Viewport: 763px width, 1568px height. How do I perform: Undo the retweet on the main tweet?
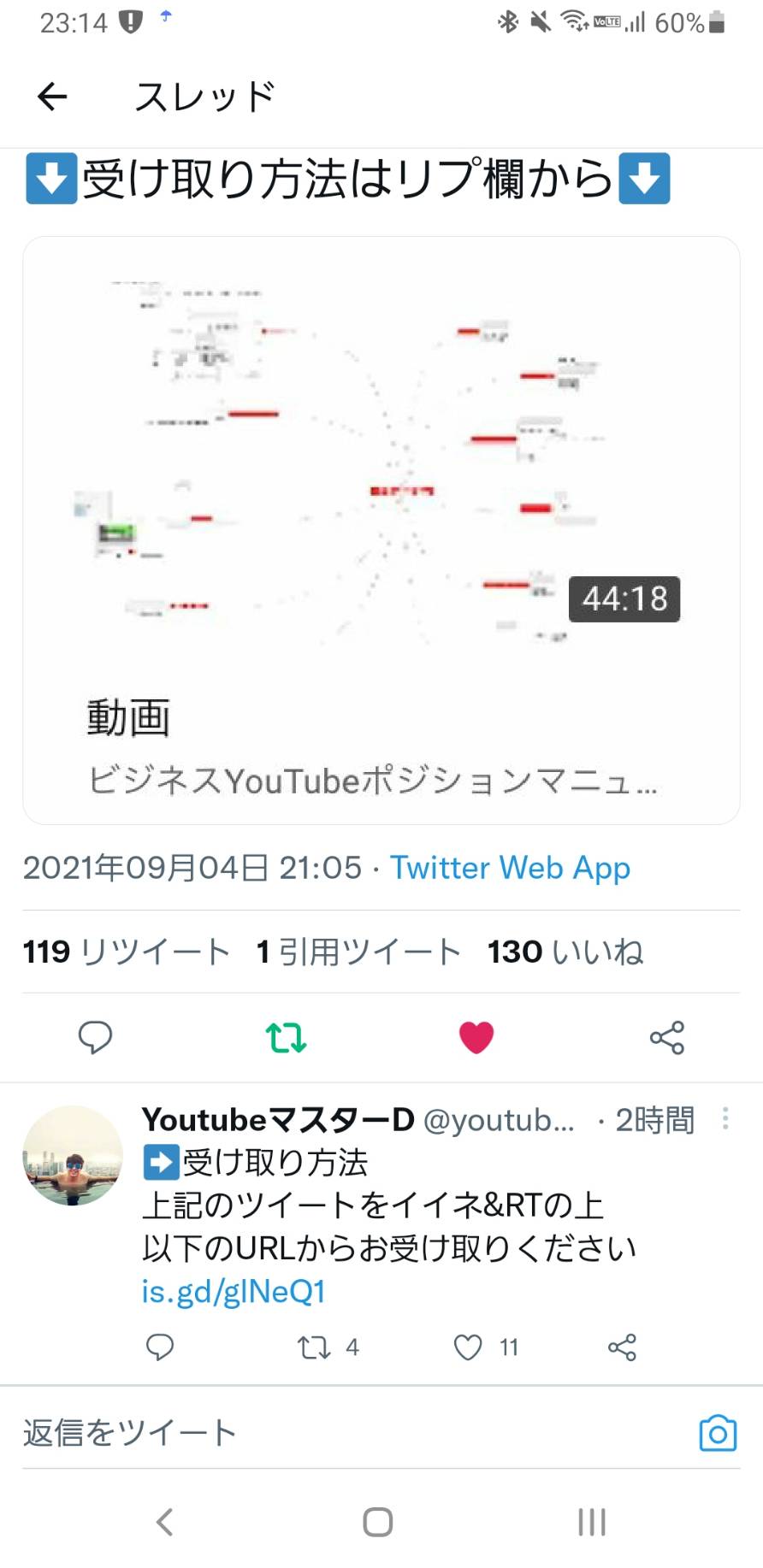pos(286,1037)
